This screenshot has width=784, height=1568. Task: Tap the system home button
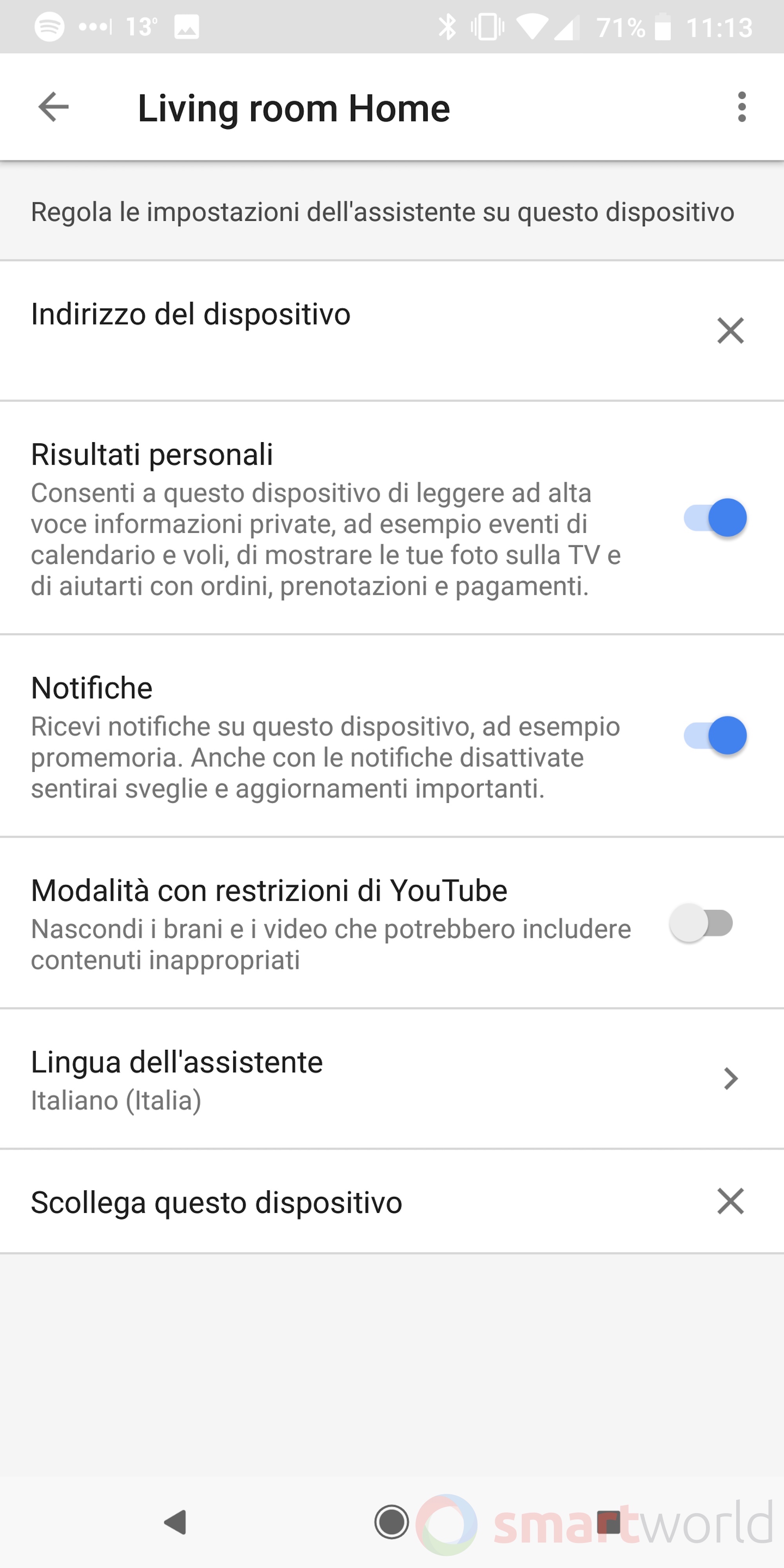coord(391,1522)
